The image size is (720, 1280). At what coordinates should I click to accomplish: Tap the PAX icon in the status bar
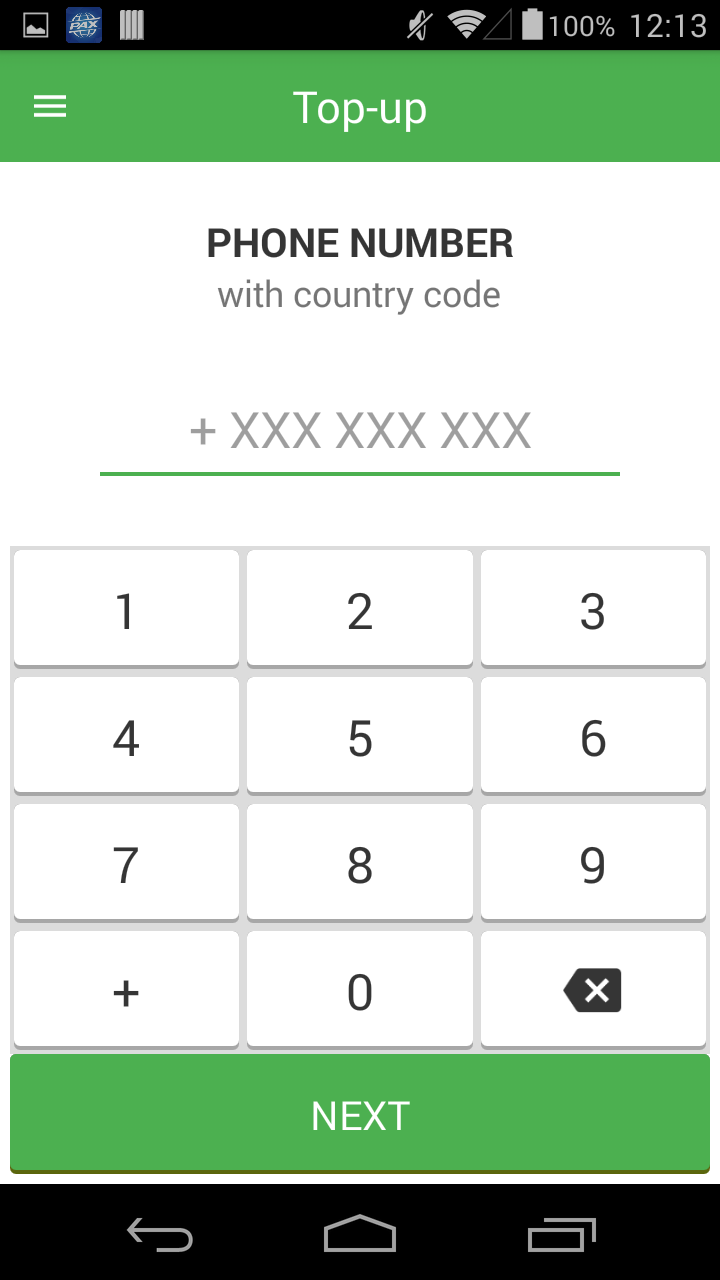(83, 25)
